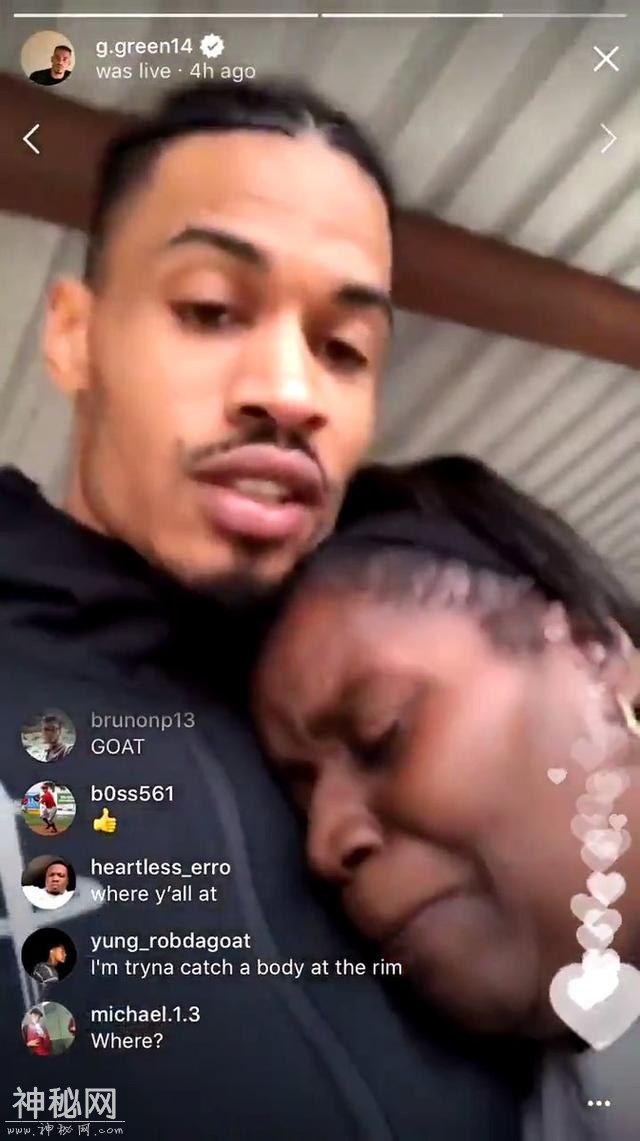This screenshot has width=640, height=1141.
Task: Open g.green14 username link
Action: (x=146, y=46)
